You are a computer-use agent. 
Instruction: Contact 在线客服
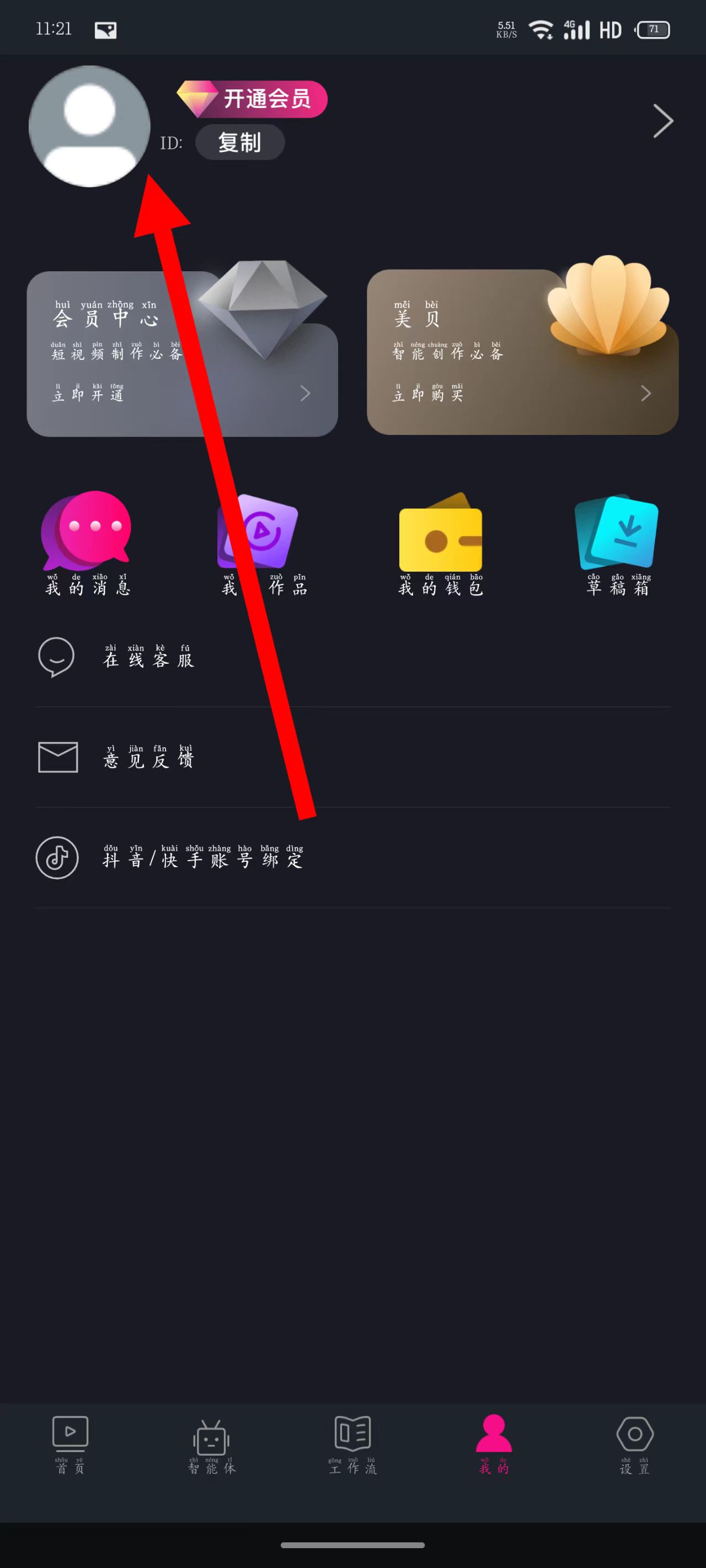click(148, 657)
